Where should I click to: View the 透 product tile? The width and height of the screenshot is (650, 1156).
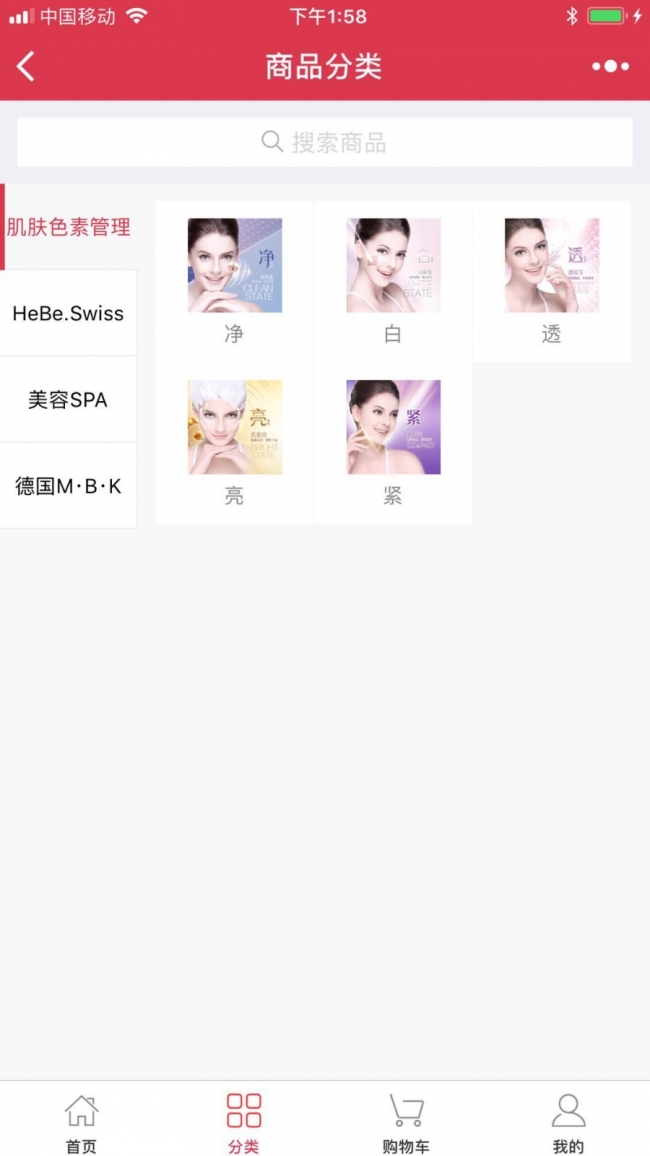pyautogui.click(x=551, y=280)
